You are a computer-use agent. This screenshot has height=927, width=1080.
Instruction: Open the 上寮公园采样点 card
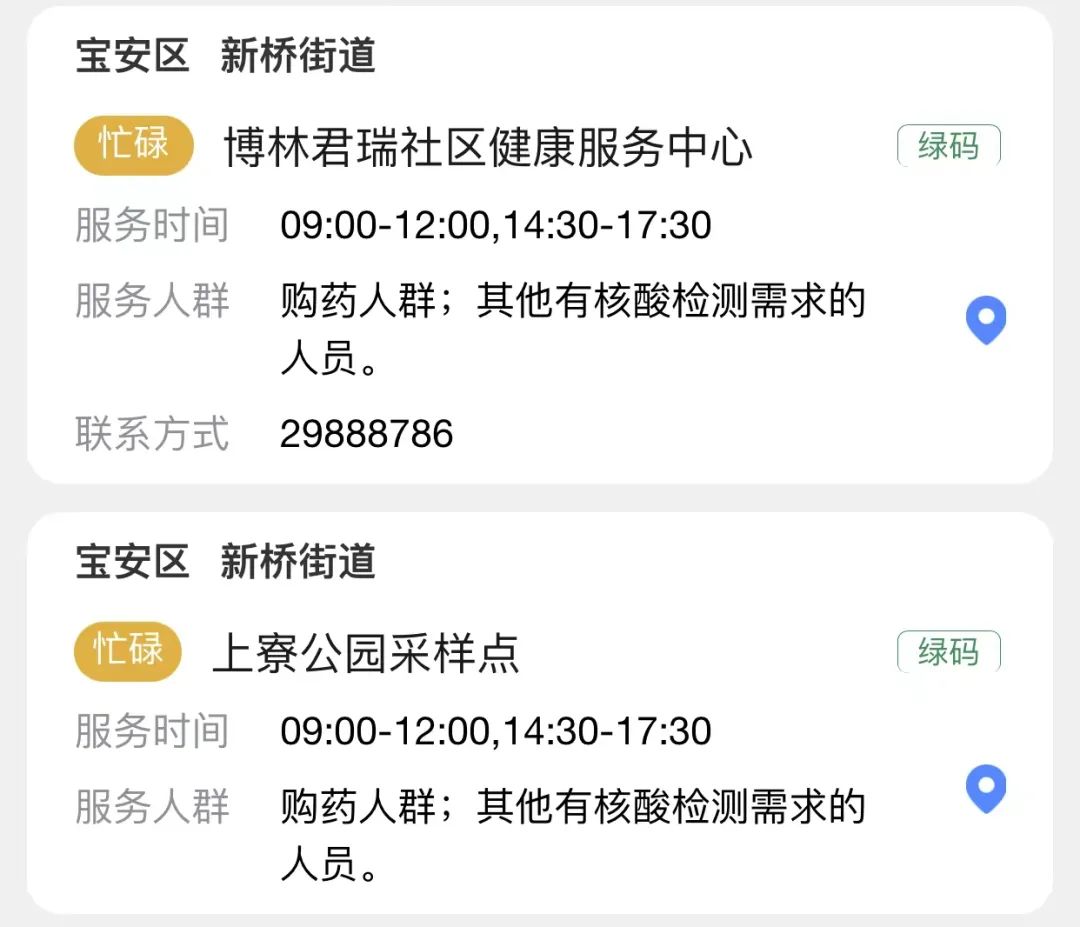point(366,654)
